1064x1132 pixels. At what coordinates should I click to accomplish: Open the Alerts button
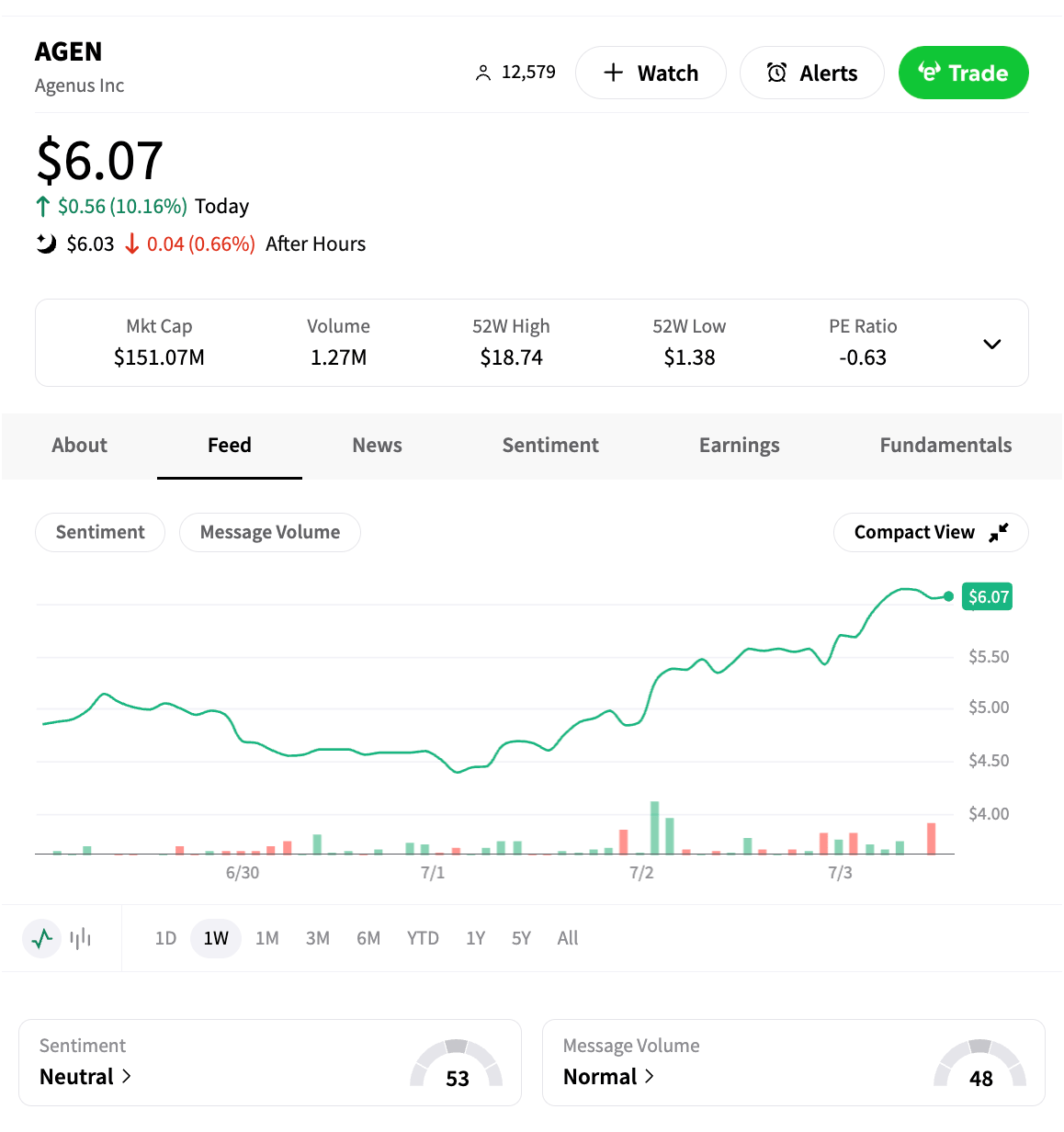[x=811, y=73]
